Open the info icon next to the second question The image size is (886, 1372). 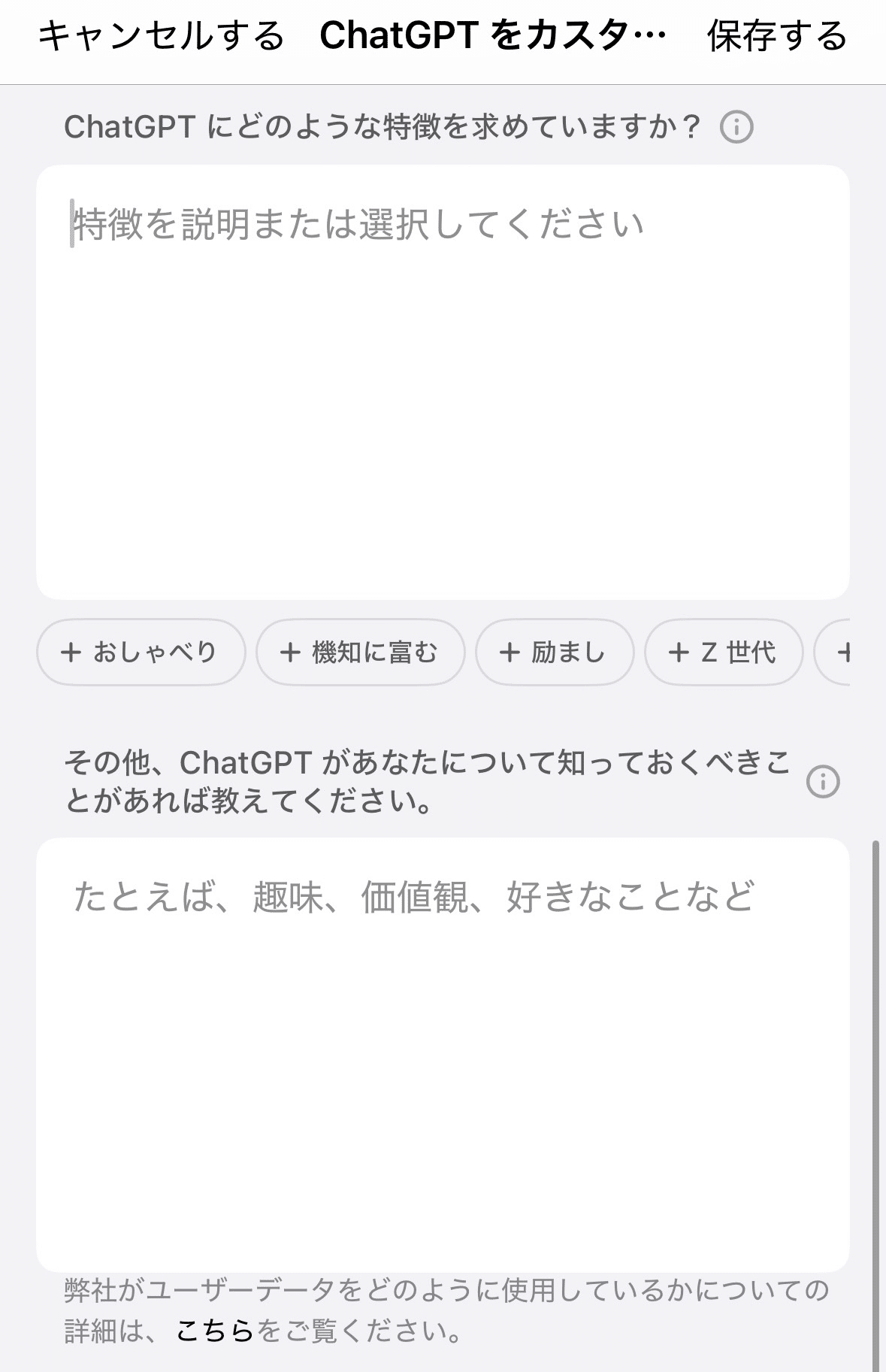point(823,783)
